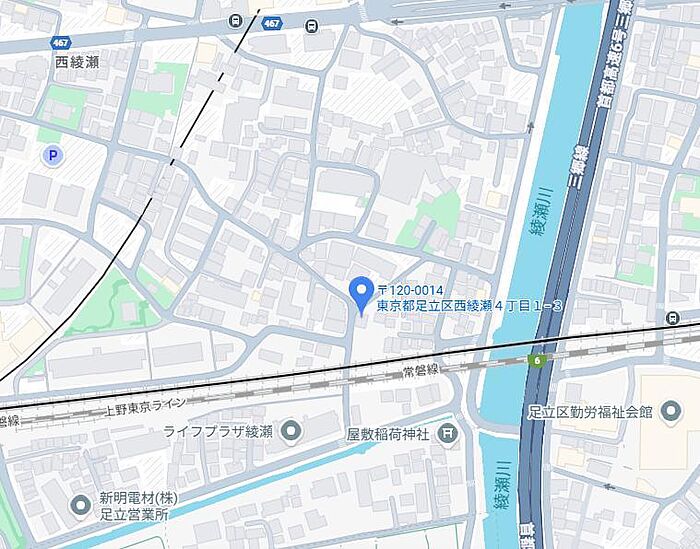The width and height of the screenshot is (700, 549).
Task: Open the ライフプラザ綾瀬 place marker
Action: pos(291,432)
